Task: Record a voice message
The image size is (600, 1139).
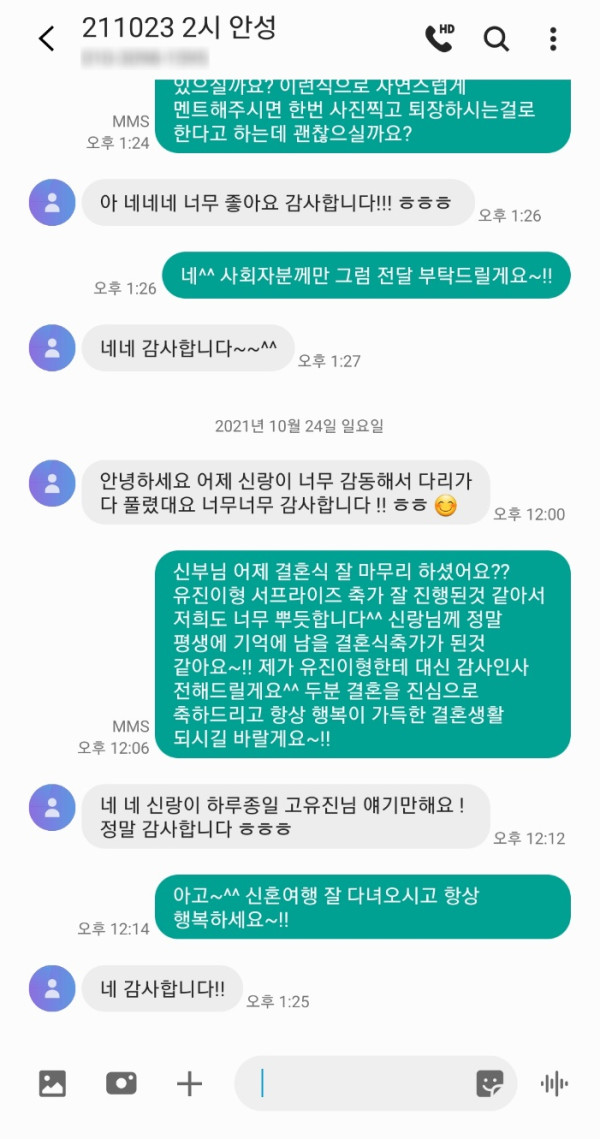Action: [x=553, y=1083]
